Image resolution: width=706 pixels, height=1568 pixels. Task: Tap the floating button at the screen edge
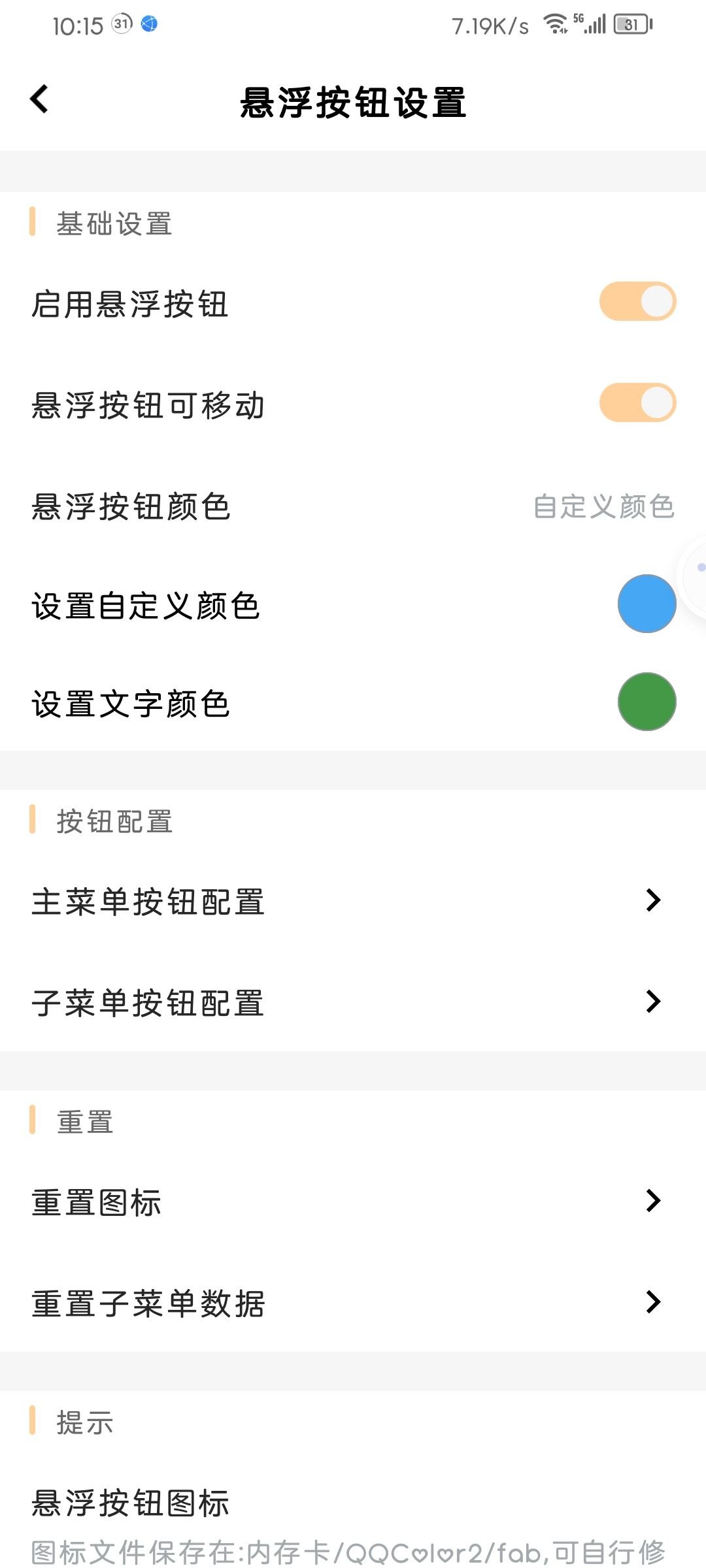697,575
